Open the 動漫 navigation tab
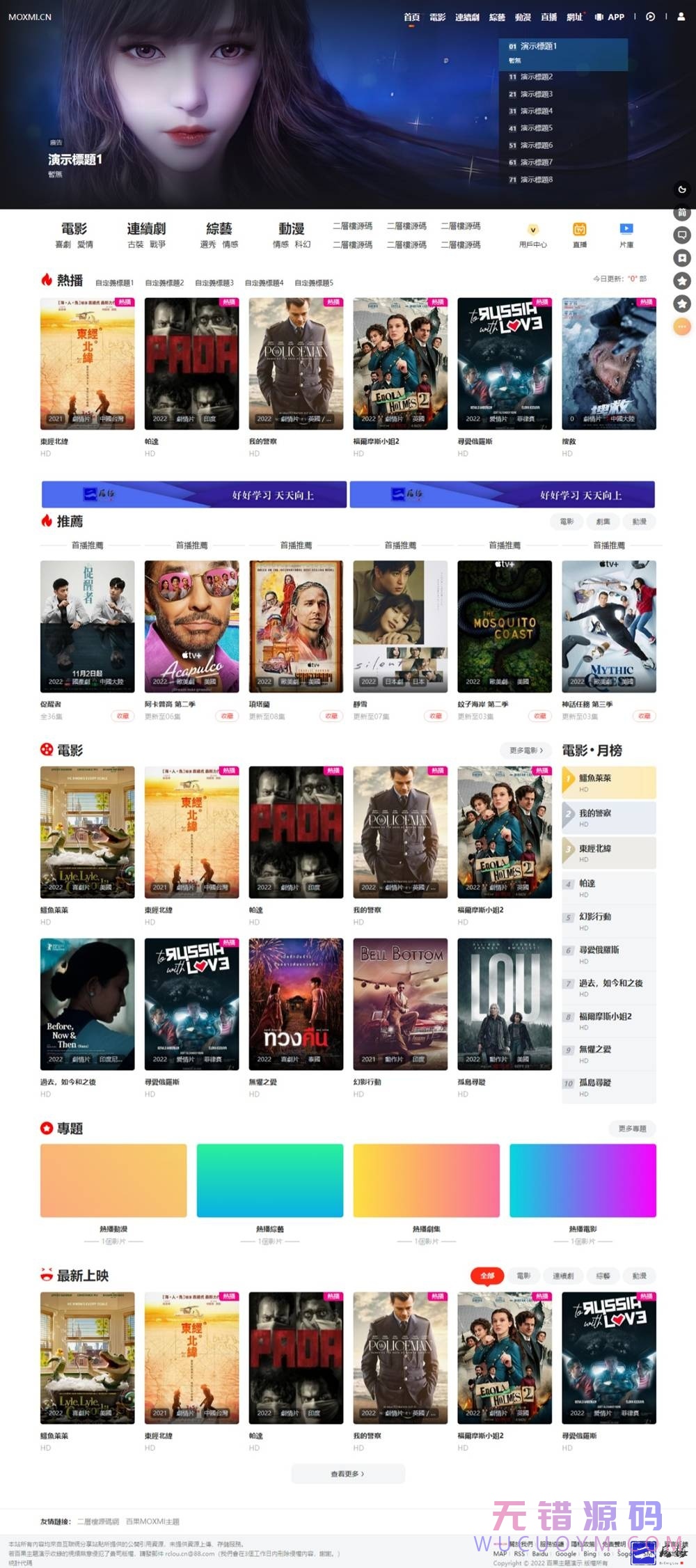Image resolution: width=696 pixels, height=1568 pixels. (x=523, y=17)
